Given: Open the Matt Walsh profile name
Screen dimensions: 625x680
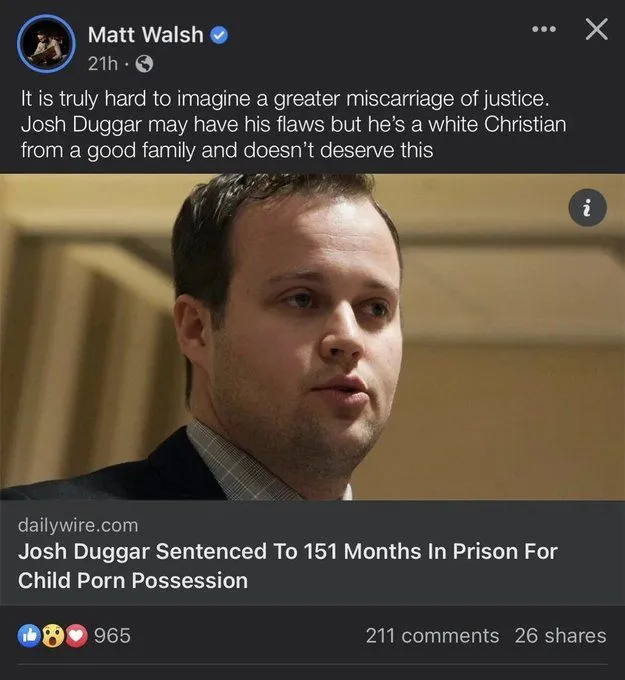Looking at the screenshot, I should click(x=145, y=34).
